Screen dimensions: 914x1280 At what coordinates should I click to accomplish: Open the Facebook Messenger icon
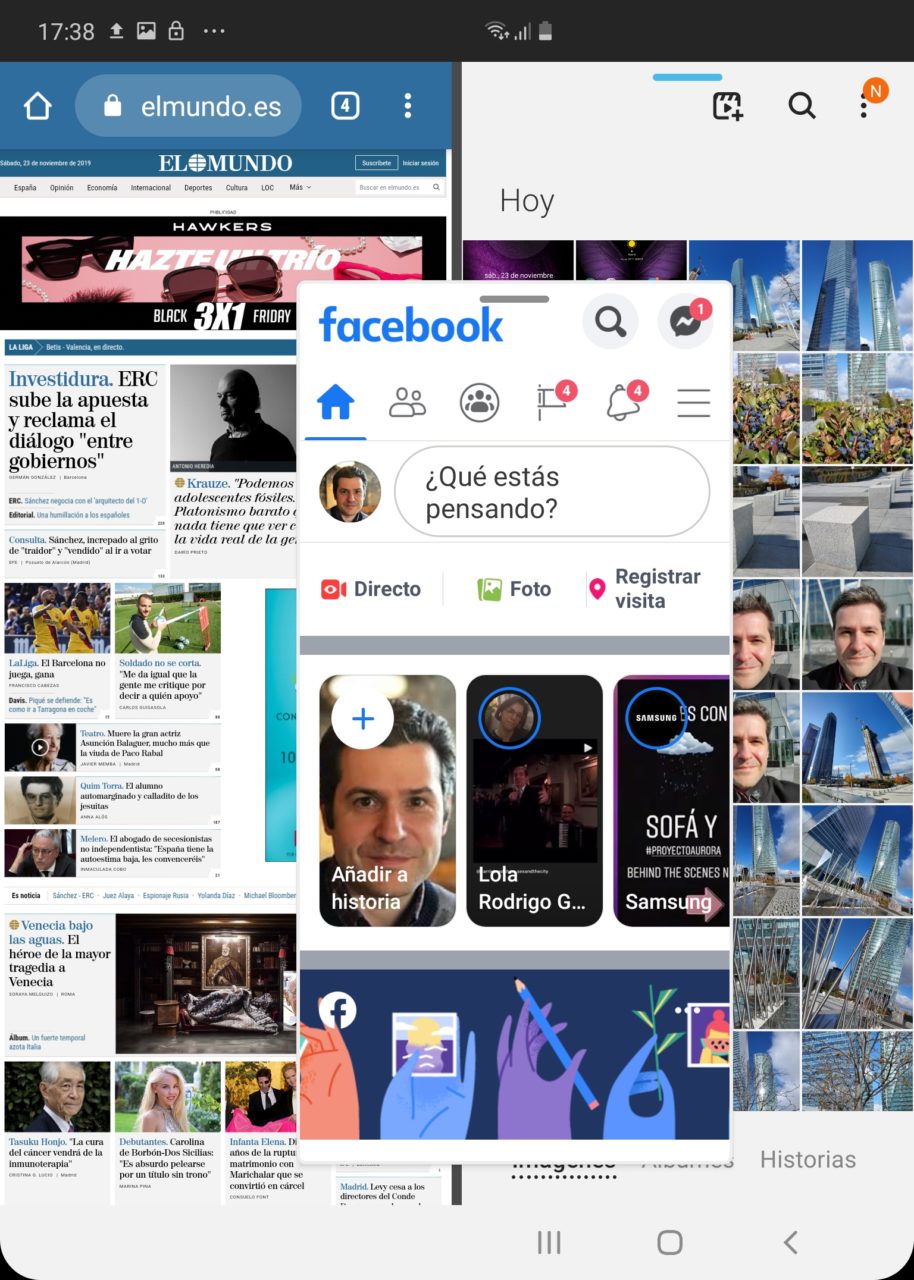tap(685, 322)
